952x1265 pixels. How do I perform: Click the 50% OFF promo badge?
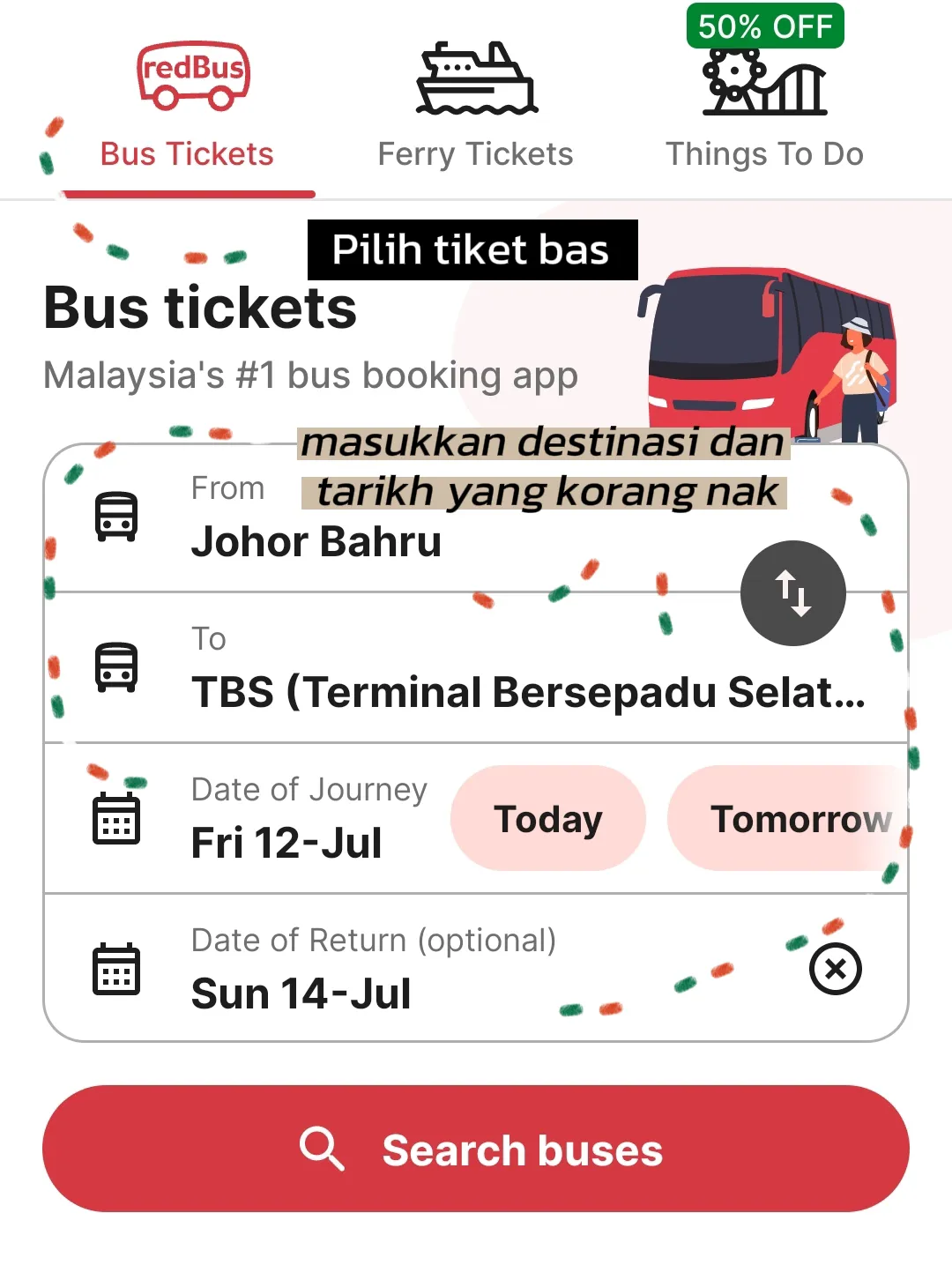click(764, 26)
